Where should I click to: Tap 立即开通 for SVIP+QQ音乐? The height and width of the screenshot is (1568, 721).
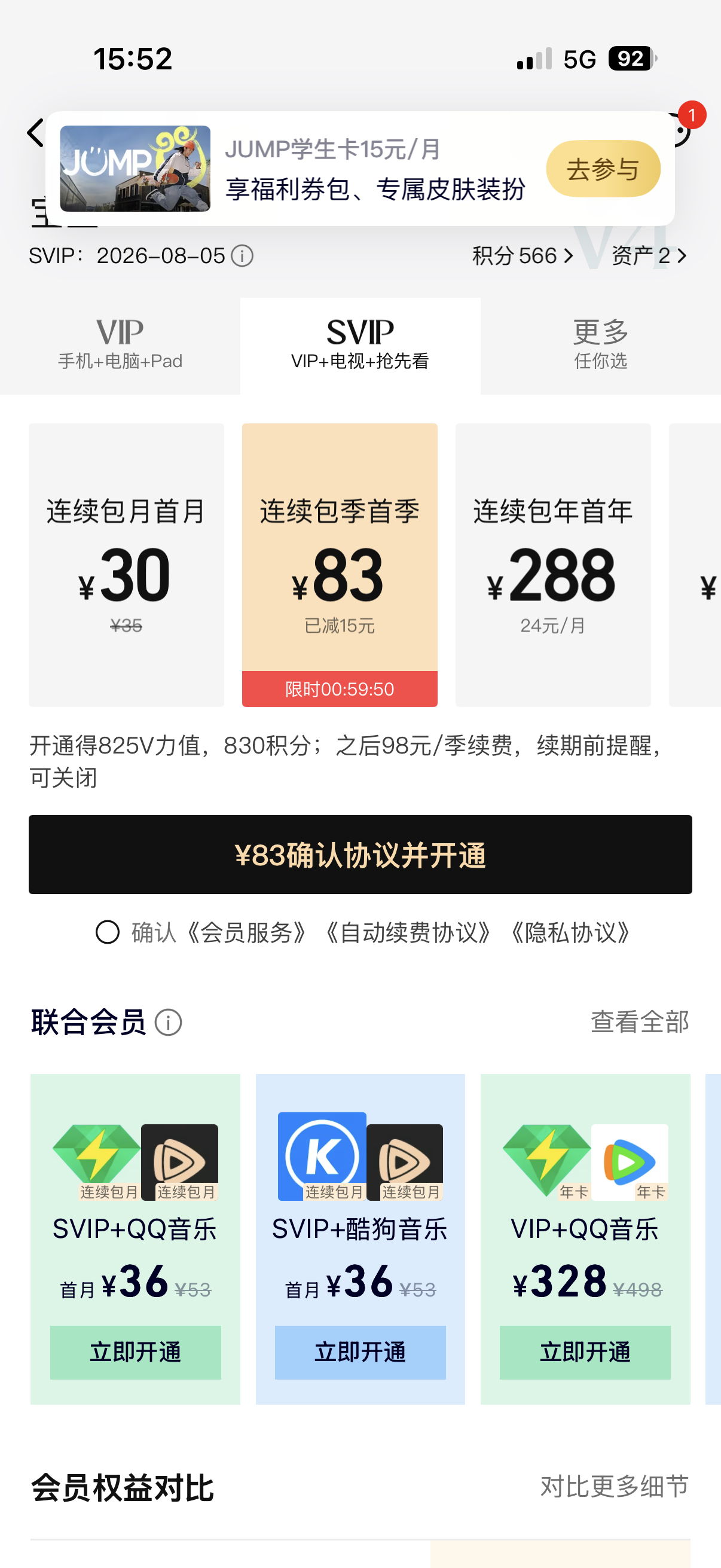(135, 1352)
